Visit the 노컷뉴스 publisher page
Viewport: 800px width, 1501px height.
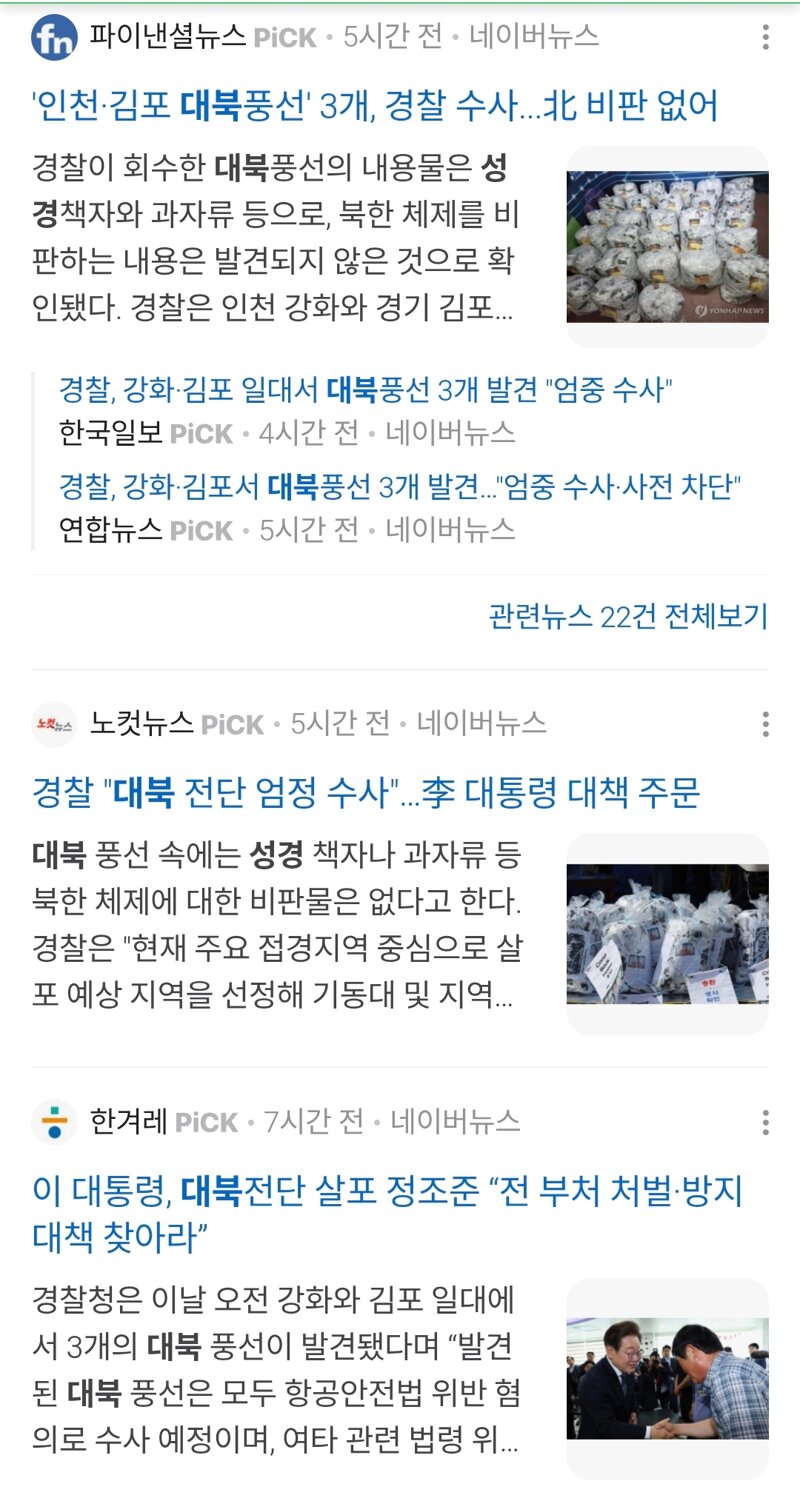141,723
